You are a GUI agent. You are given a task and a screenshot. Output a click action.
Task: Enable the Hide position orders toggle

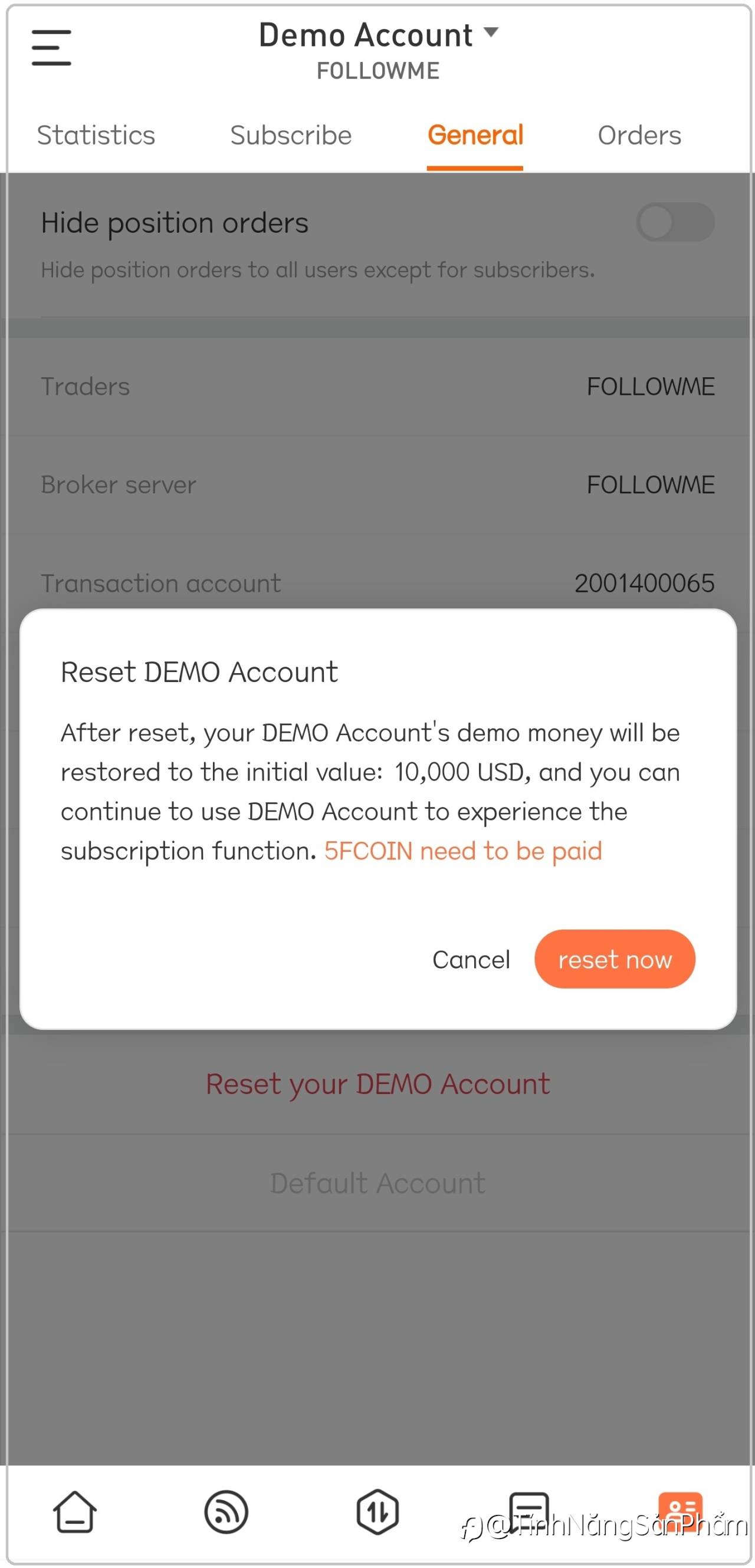coord(677,222)
